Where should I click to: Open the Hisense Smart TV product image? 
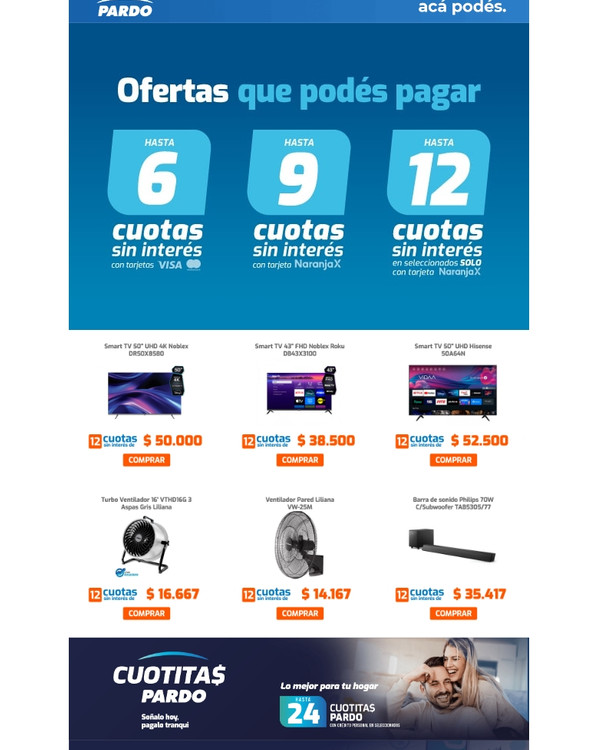tap(452, 391)
